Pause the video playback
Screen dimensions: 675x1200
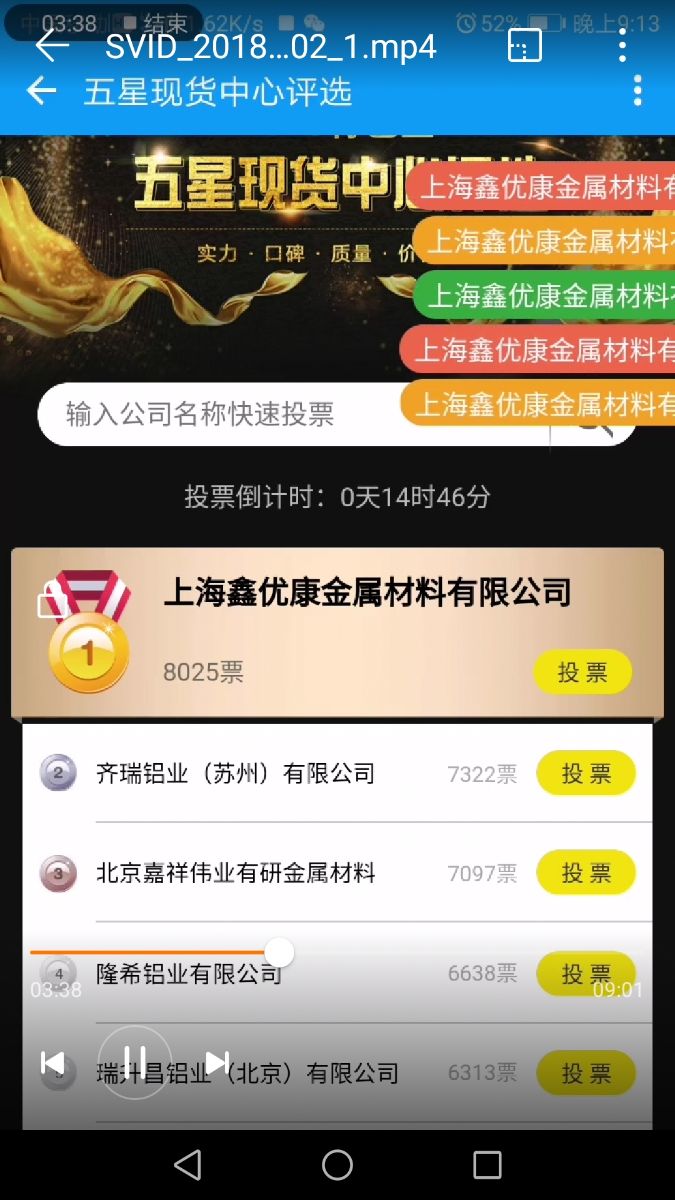point(135,1062)
